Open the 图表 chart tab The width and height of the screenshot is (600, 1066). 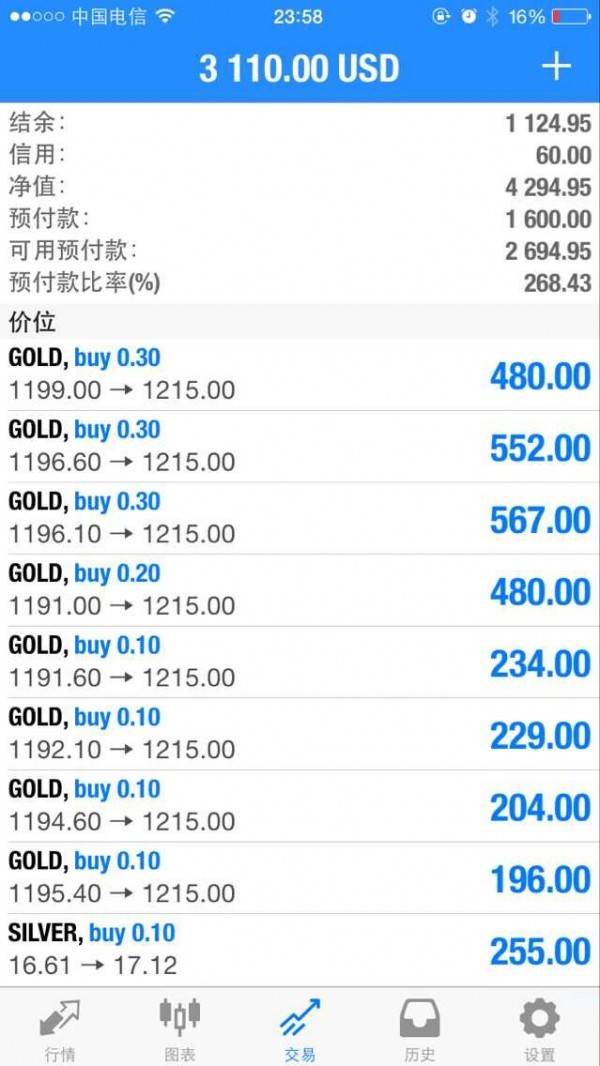180,1029
